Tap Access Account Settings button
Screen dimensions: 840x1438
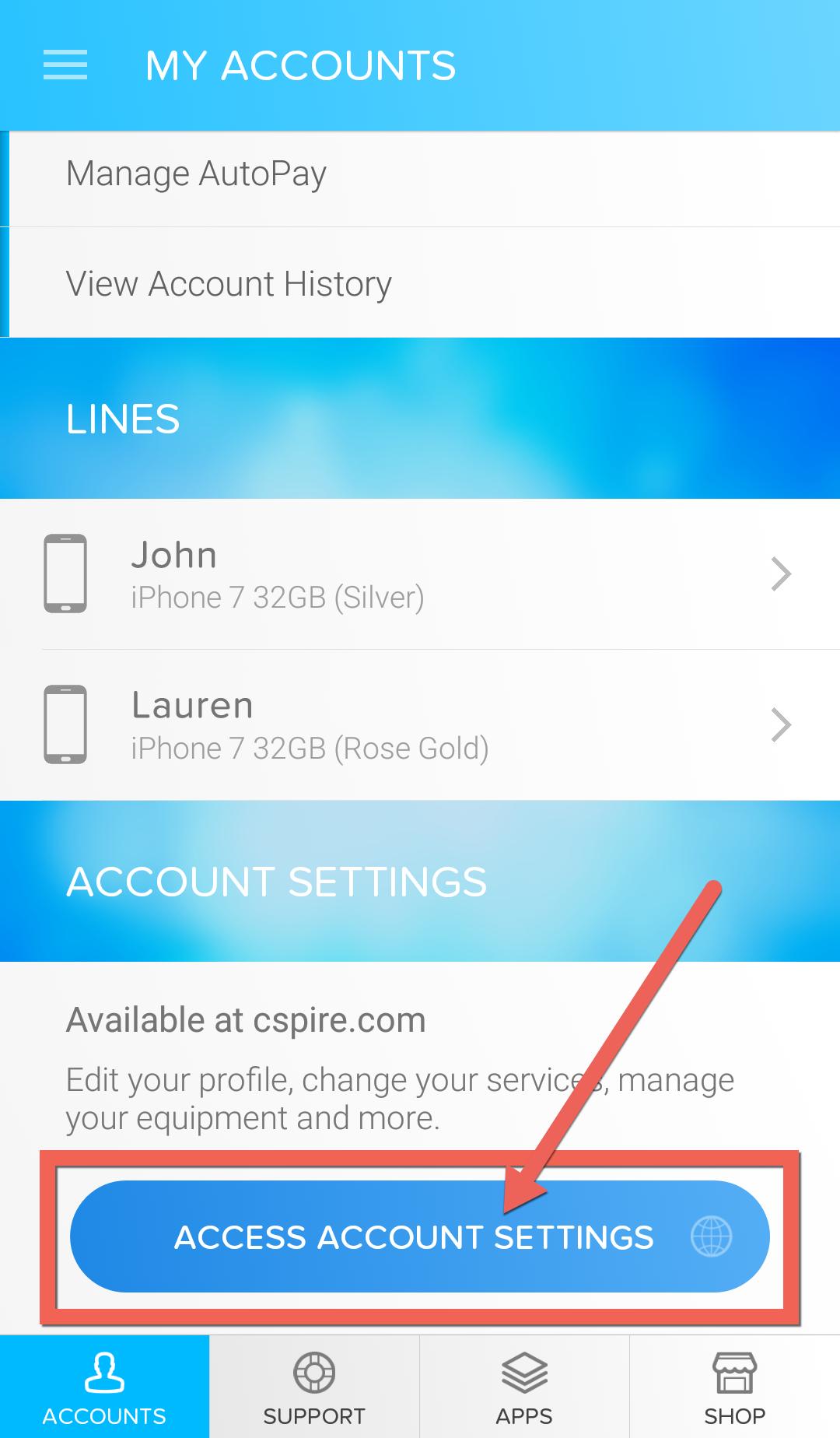click(x=418, y=1237)
